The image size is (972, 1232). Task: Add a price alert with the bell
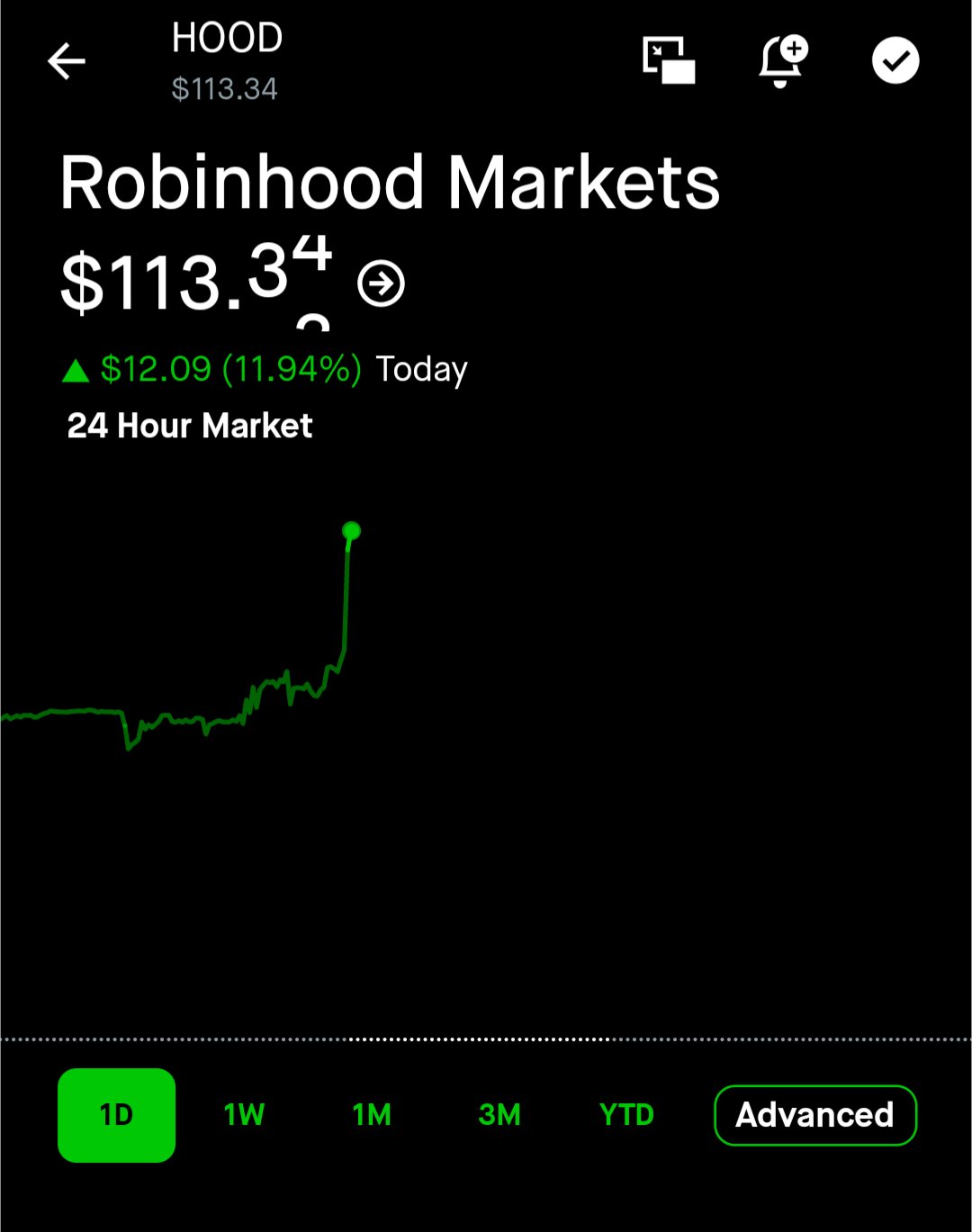tap(782, 61)
